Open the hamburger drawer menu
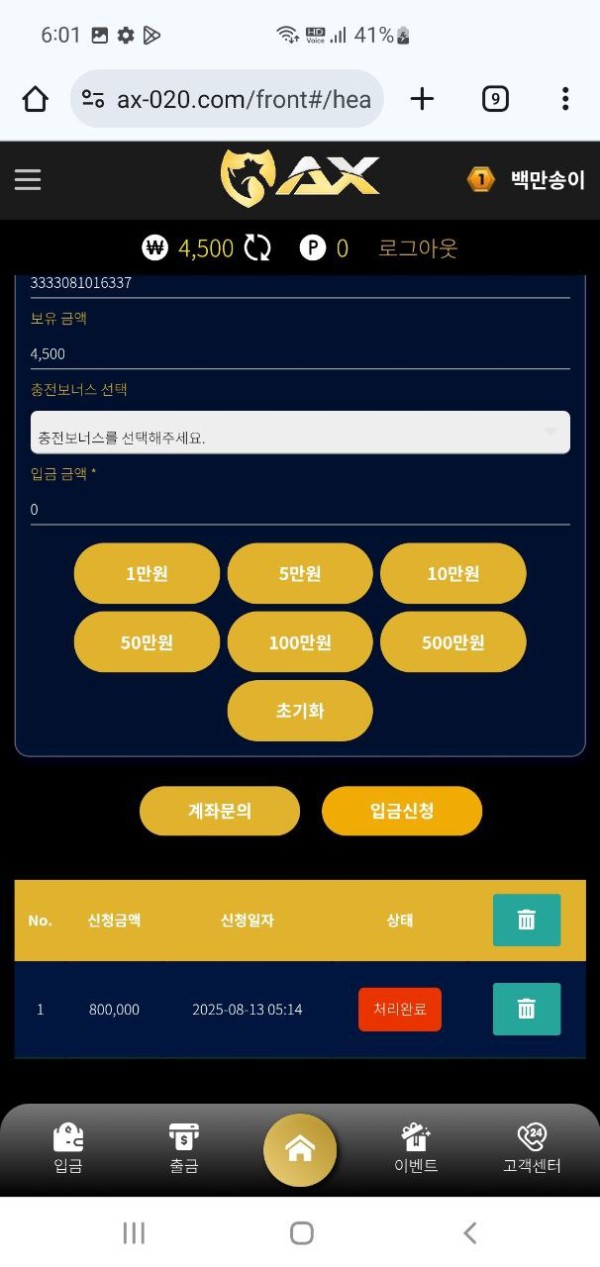The image size is (600, 1267). point(28,180)
